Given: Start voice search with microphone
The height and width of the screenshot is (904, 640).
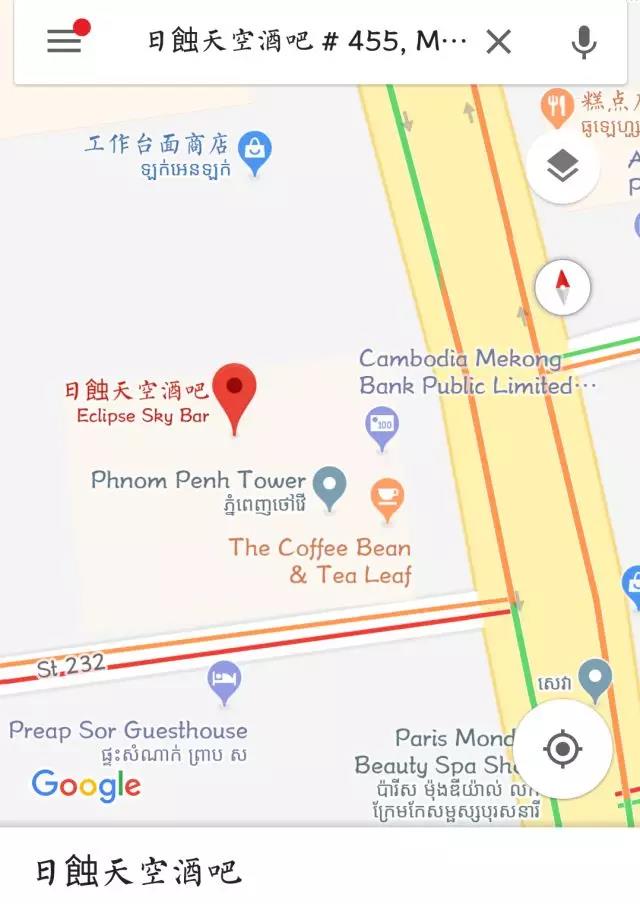Looking at the screenshot, I should [584, 42].
